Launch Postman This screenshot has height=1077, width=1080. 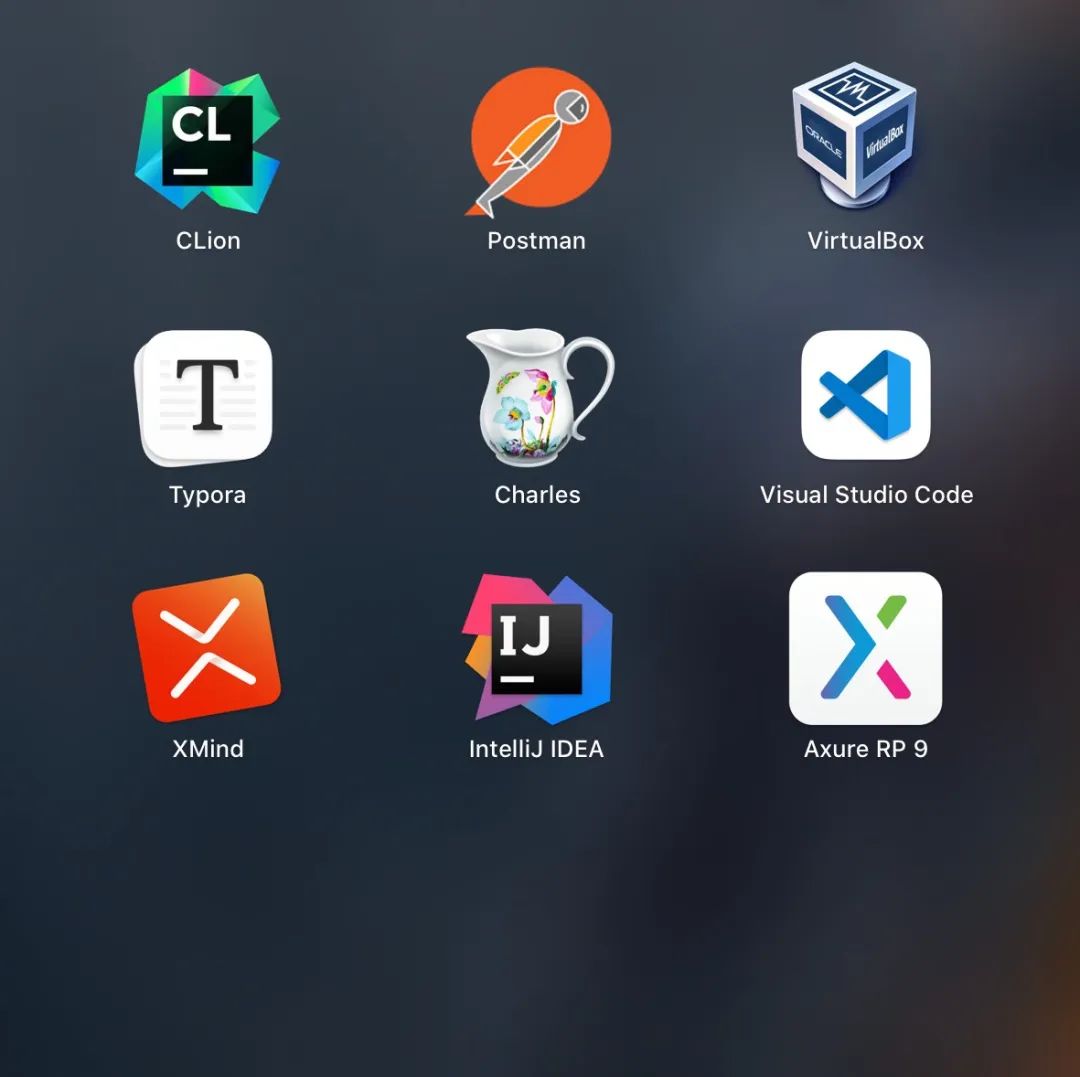click(538, 140)
